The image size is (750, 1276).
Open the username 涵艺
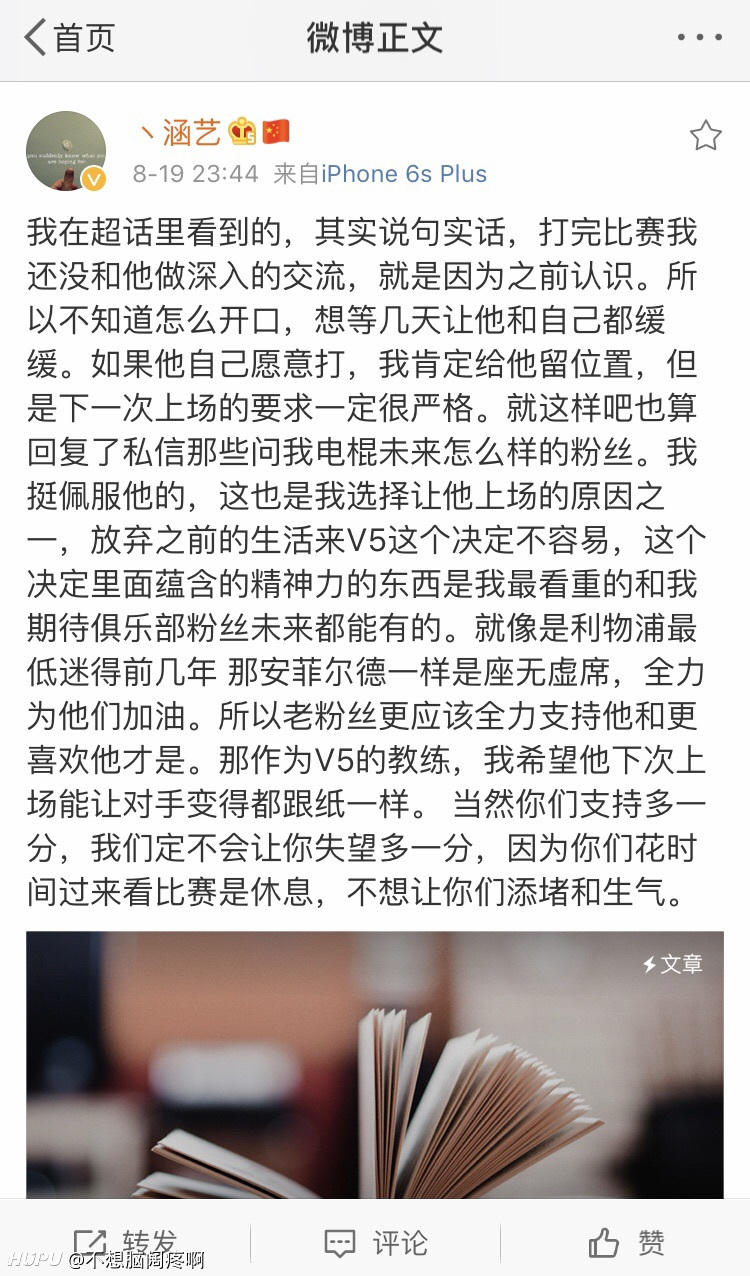click(x=190, y=131)
